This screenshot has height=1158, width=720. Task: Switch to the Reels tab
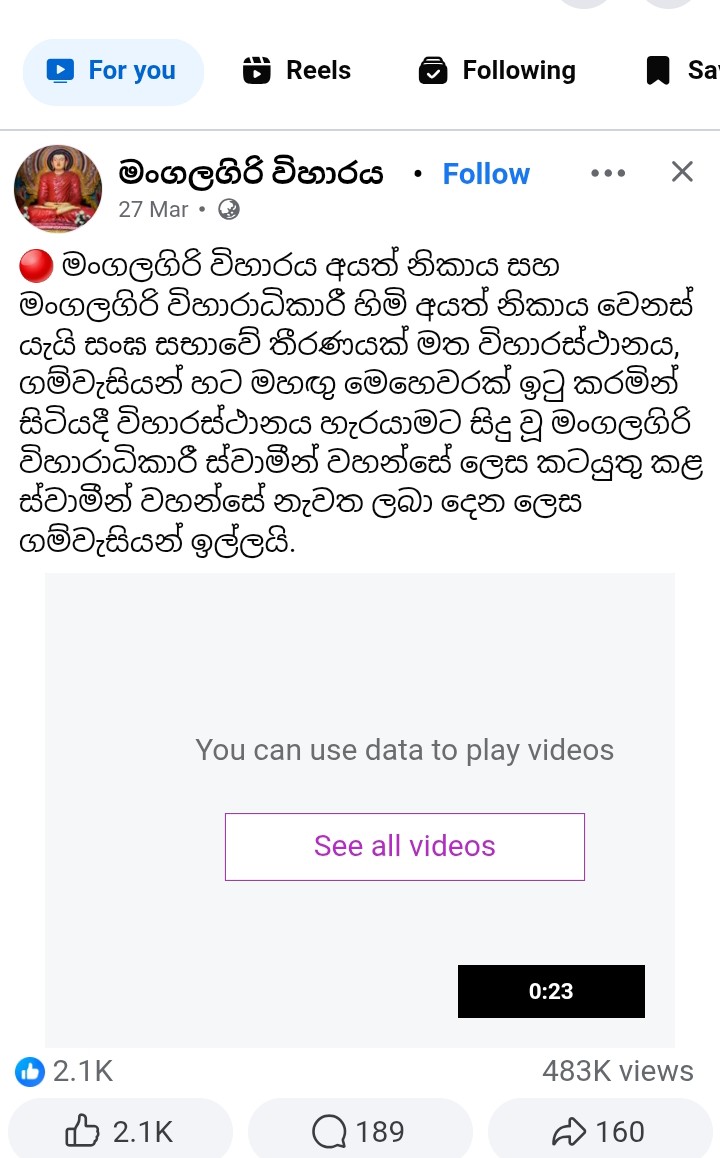[297, 71]
